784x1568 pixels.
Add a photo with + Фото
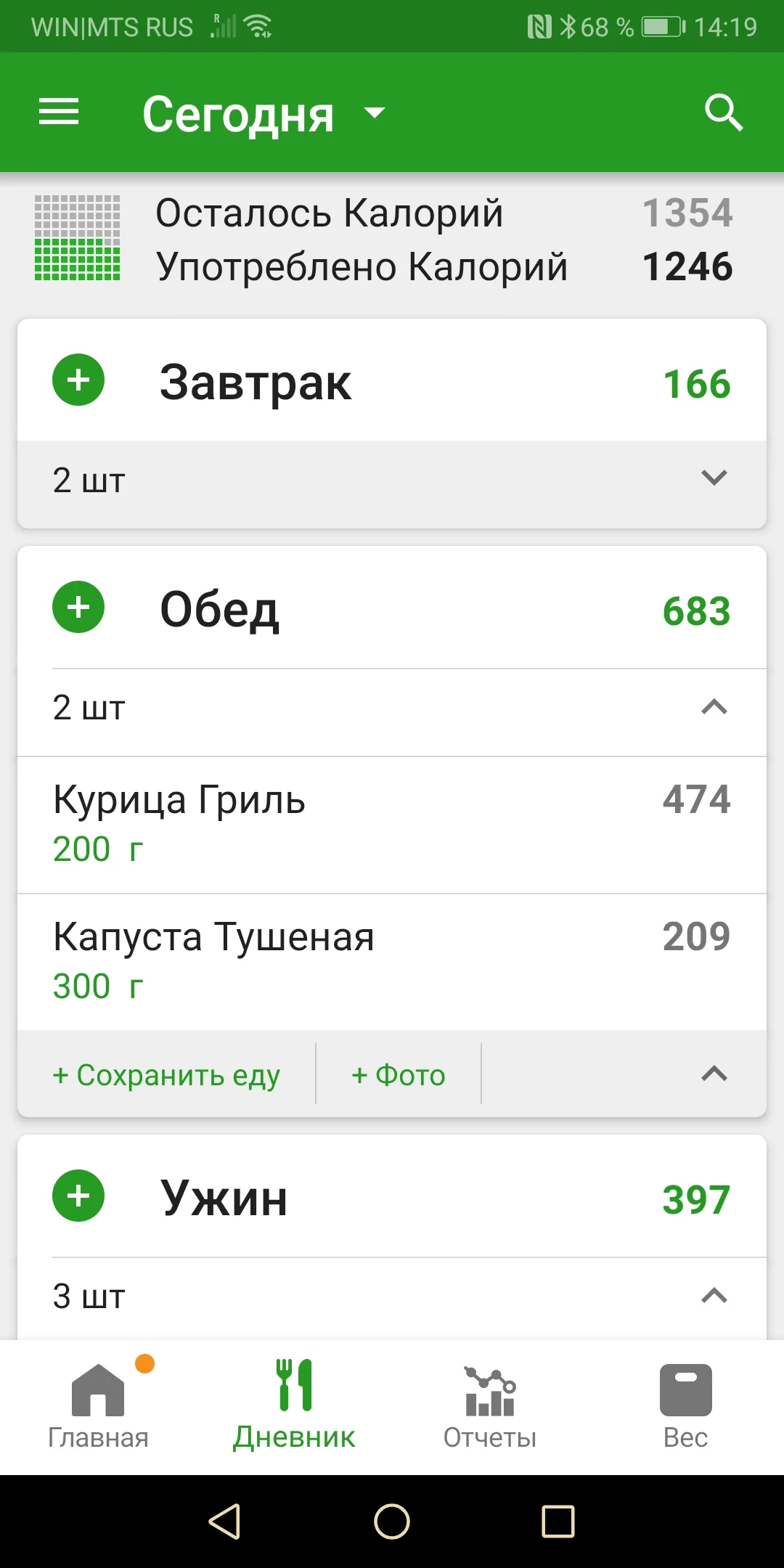pos(399,1075)
